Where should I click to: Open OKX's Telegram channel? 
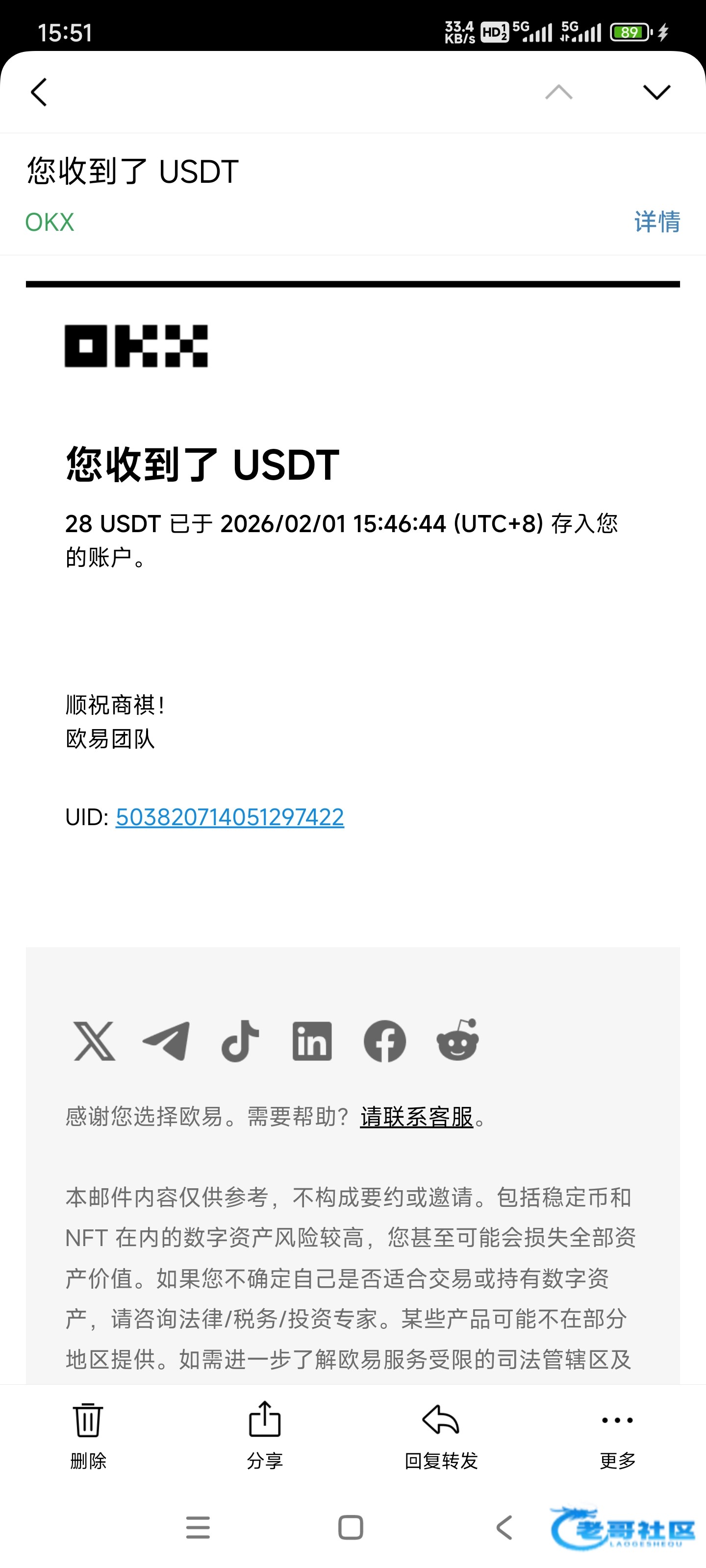pos(166,1041)
